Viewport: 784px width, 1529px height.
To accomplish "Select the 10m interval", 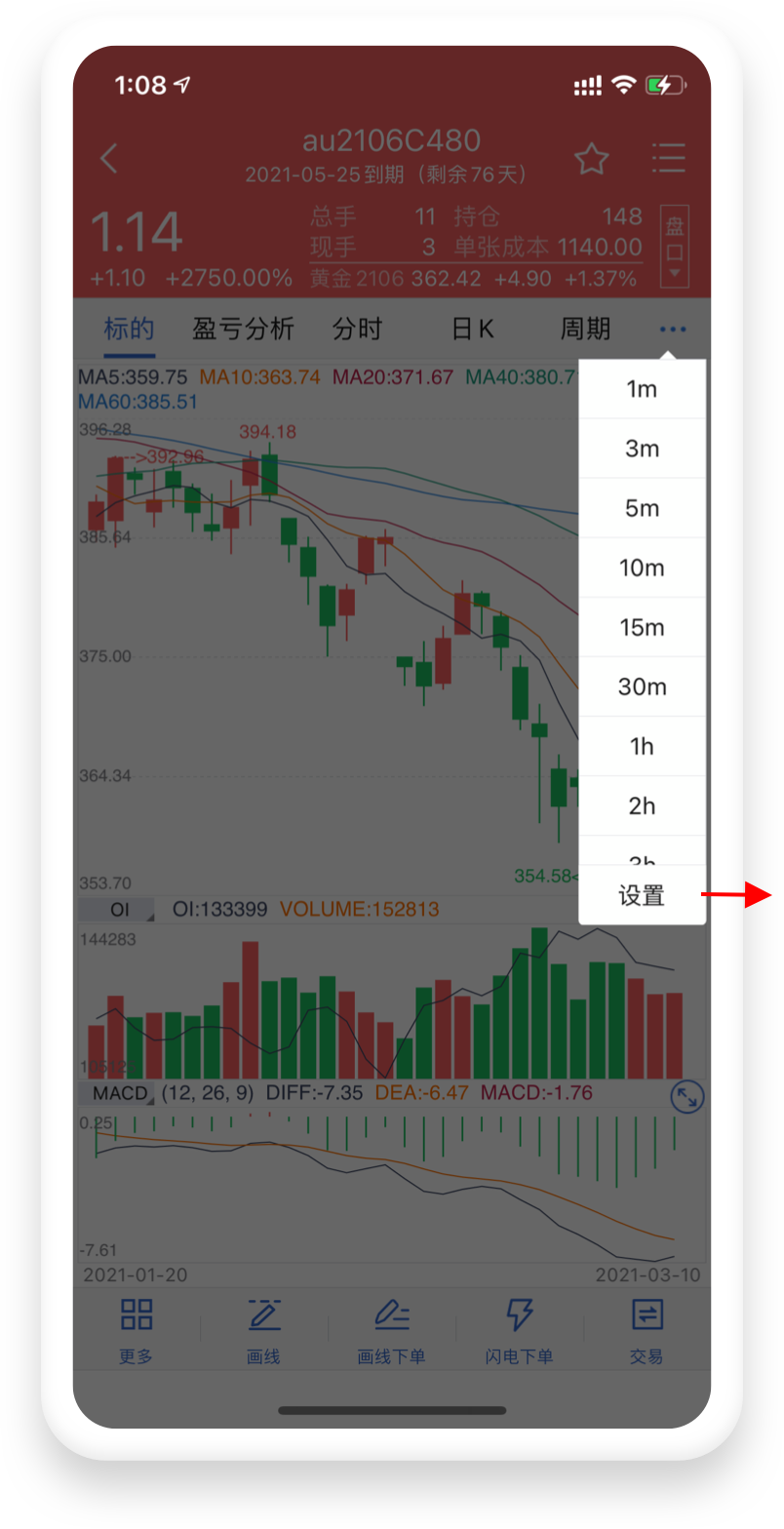I will [642, 568].
